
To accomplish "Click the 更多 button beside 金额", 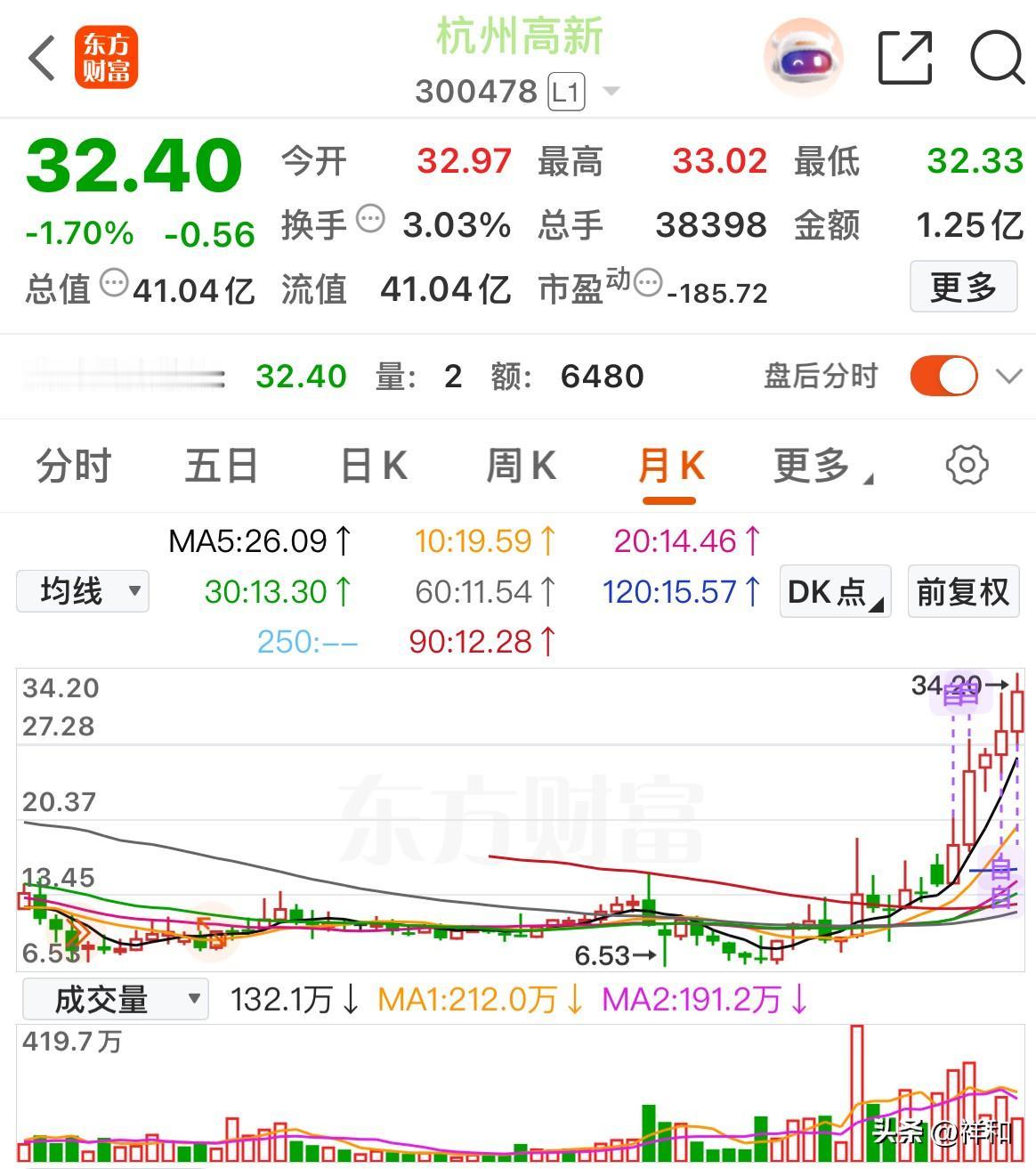I will click(x=963, y=286).
